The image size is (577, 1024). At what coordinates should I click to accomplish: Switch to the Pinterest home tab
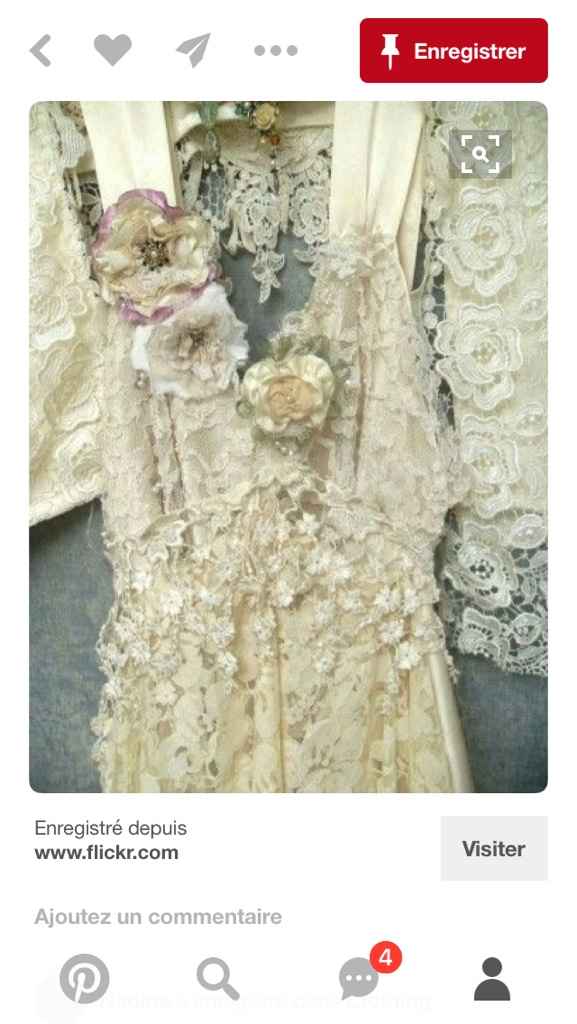pos(84,978)
